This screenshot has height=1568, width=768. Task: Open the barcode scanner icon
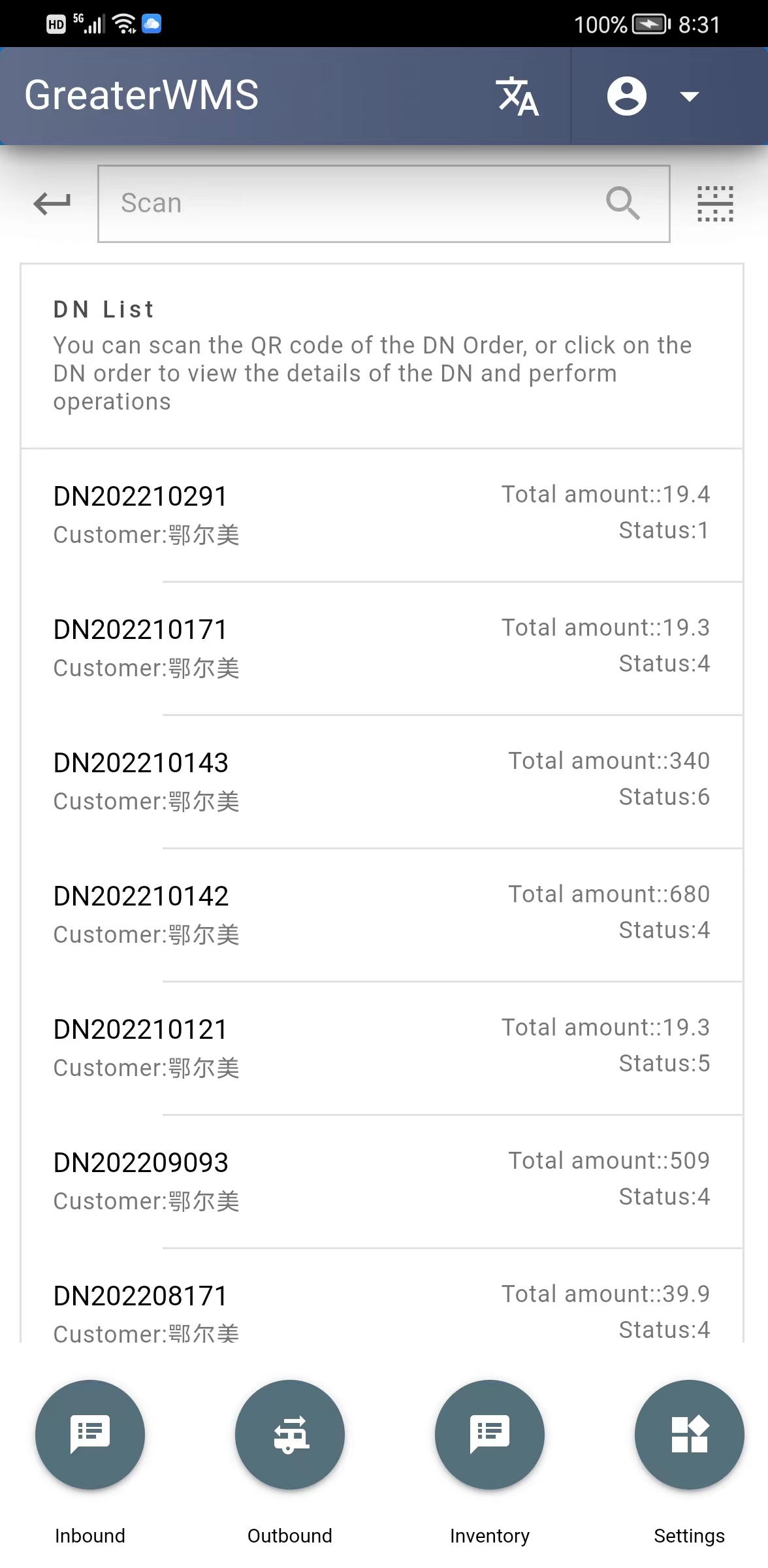[715, 203]
